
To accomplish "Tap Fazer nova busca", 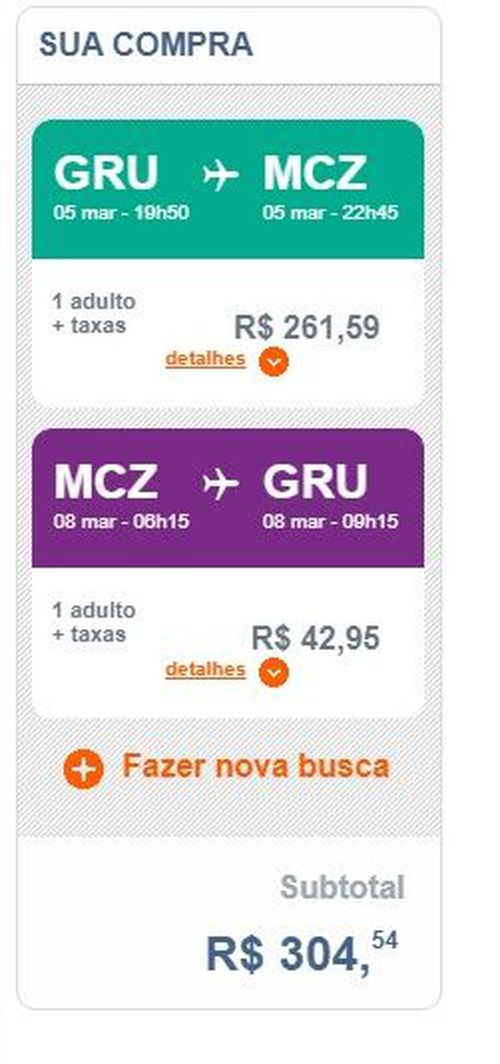I will point(227,768).
